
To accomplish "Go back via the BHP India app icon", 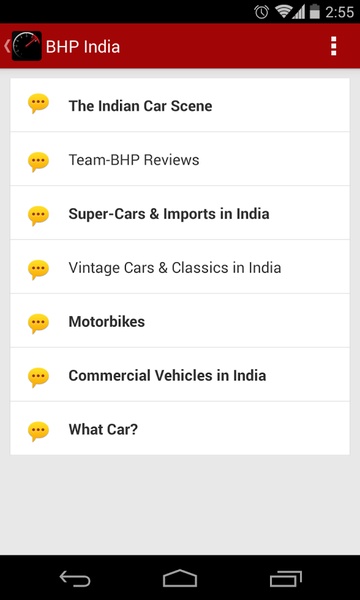I will pyautogui.click(x=23, y=46).
